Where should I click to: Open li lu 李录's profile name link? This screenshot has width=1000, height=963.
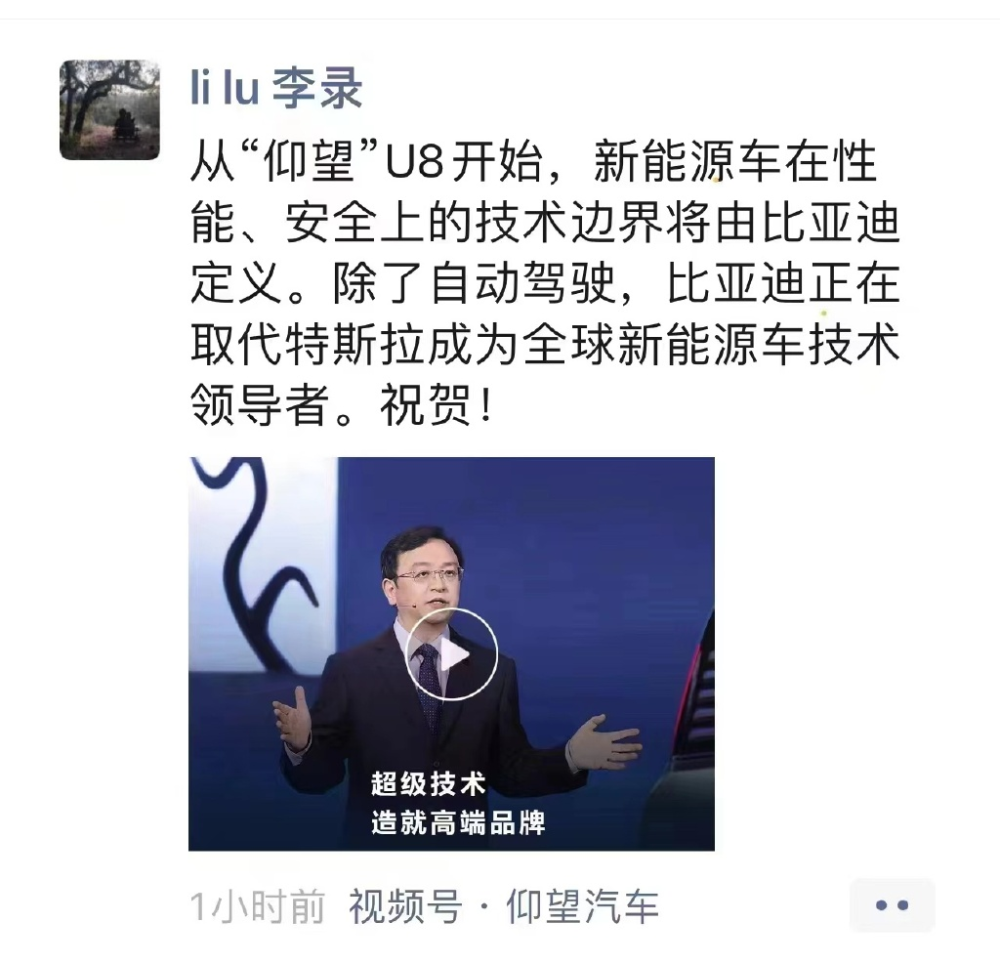[x=276, y=88]
